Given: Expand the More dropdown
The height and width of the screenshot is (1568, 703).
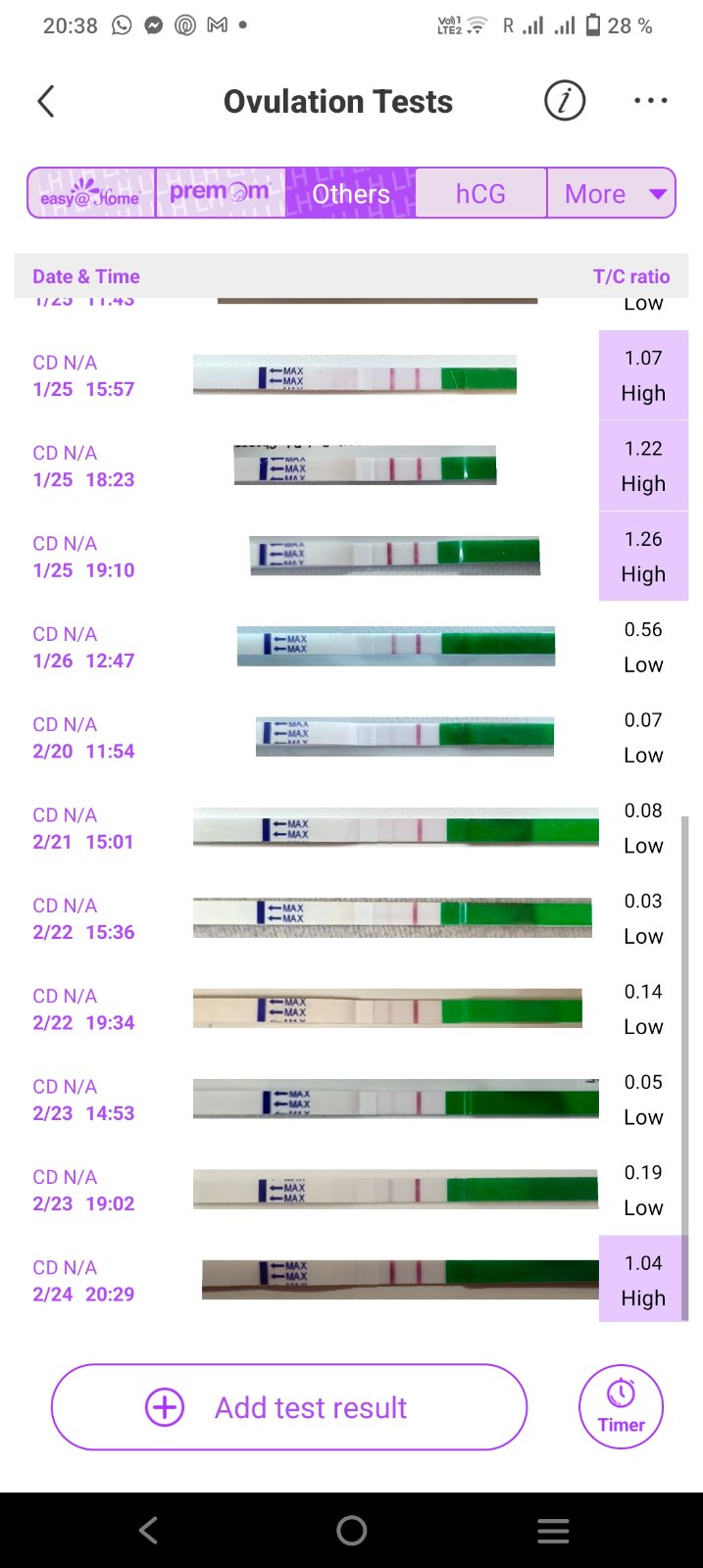Looking at the screenshot, I should point(612,193).
